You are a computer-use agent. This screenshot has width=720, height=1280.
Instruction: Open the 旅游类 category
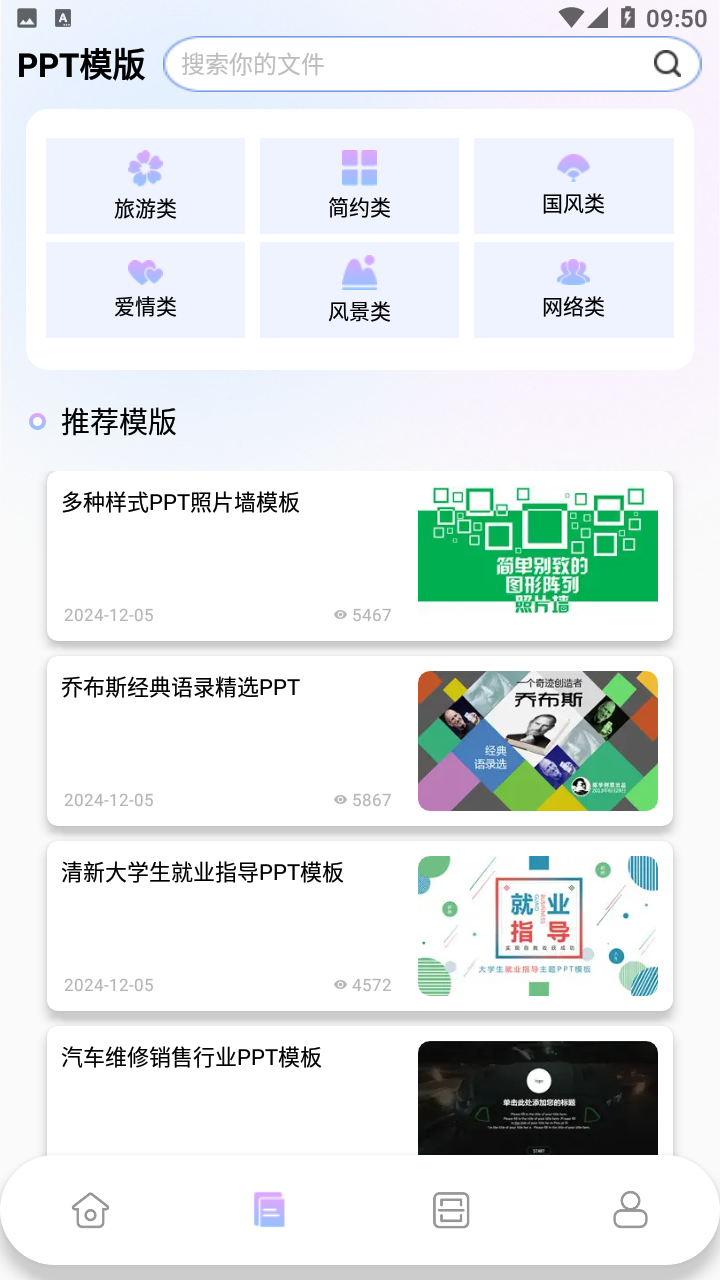click(145, 186)
